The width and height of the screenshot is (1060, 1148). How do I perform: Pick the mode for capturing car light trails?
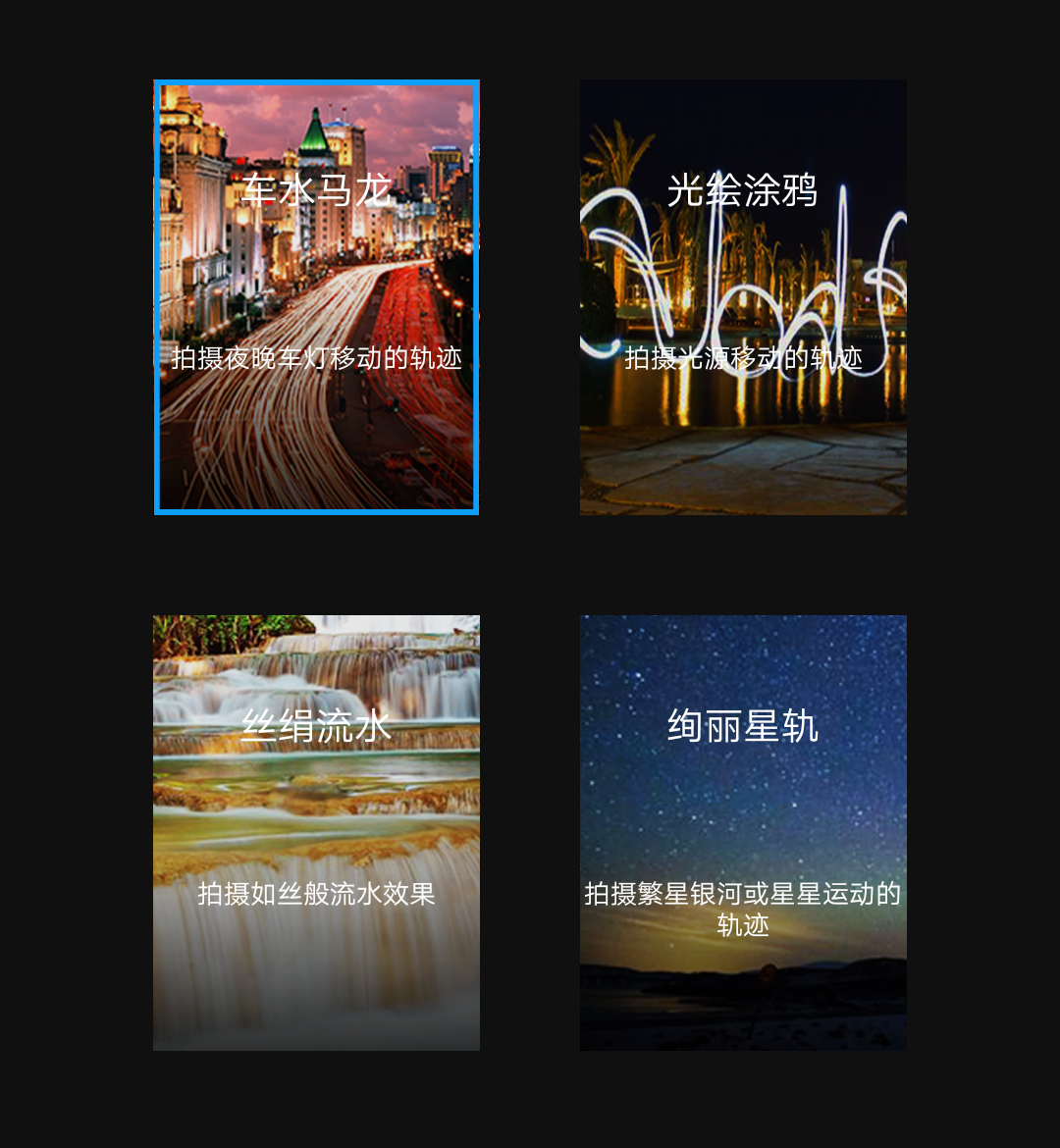click(x=316, y=294)
